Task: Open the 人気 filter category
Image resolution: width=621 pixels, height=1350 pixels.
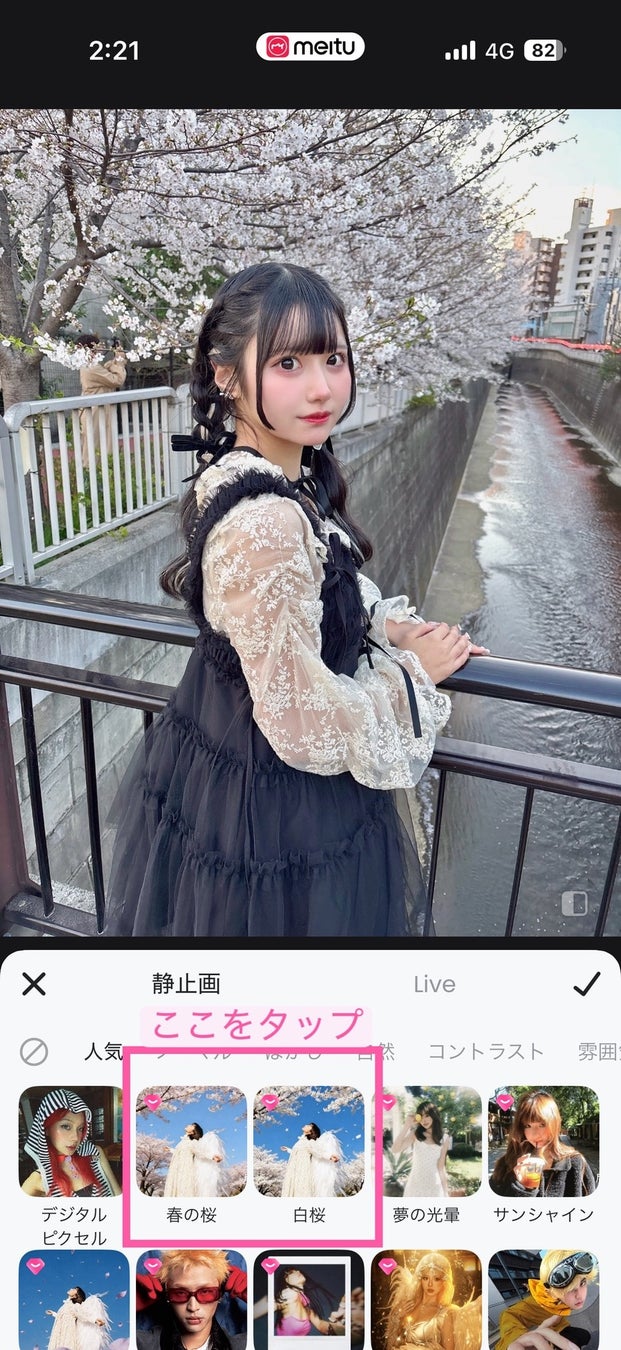Action: click(102, 1052)
